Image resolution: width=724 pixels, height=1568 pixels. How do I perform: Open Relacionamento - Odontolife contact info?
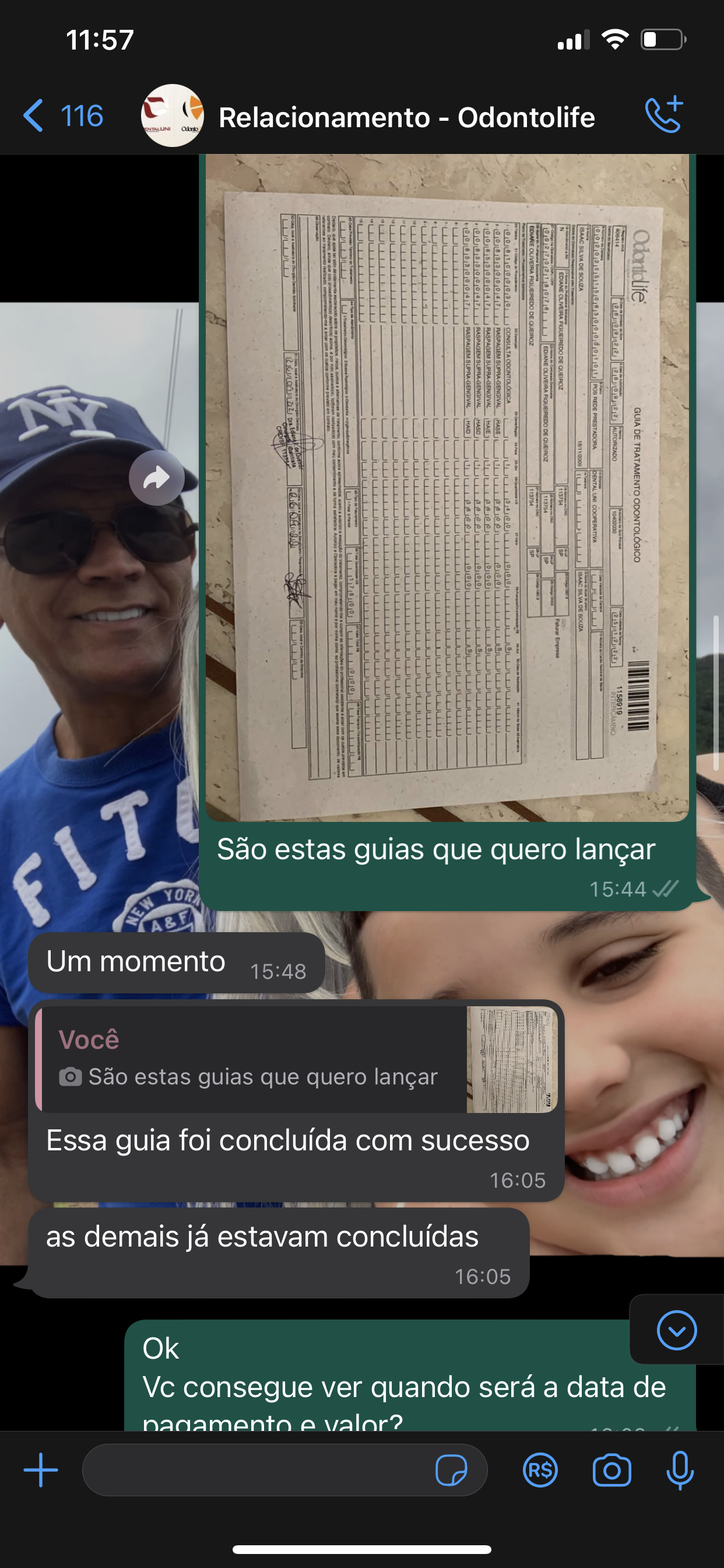coord(405,117)
